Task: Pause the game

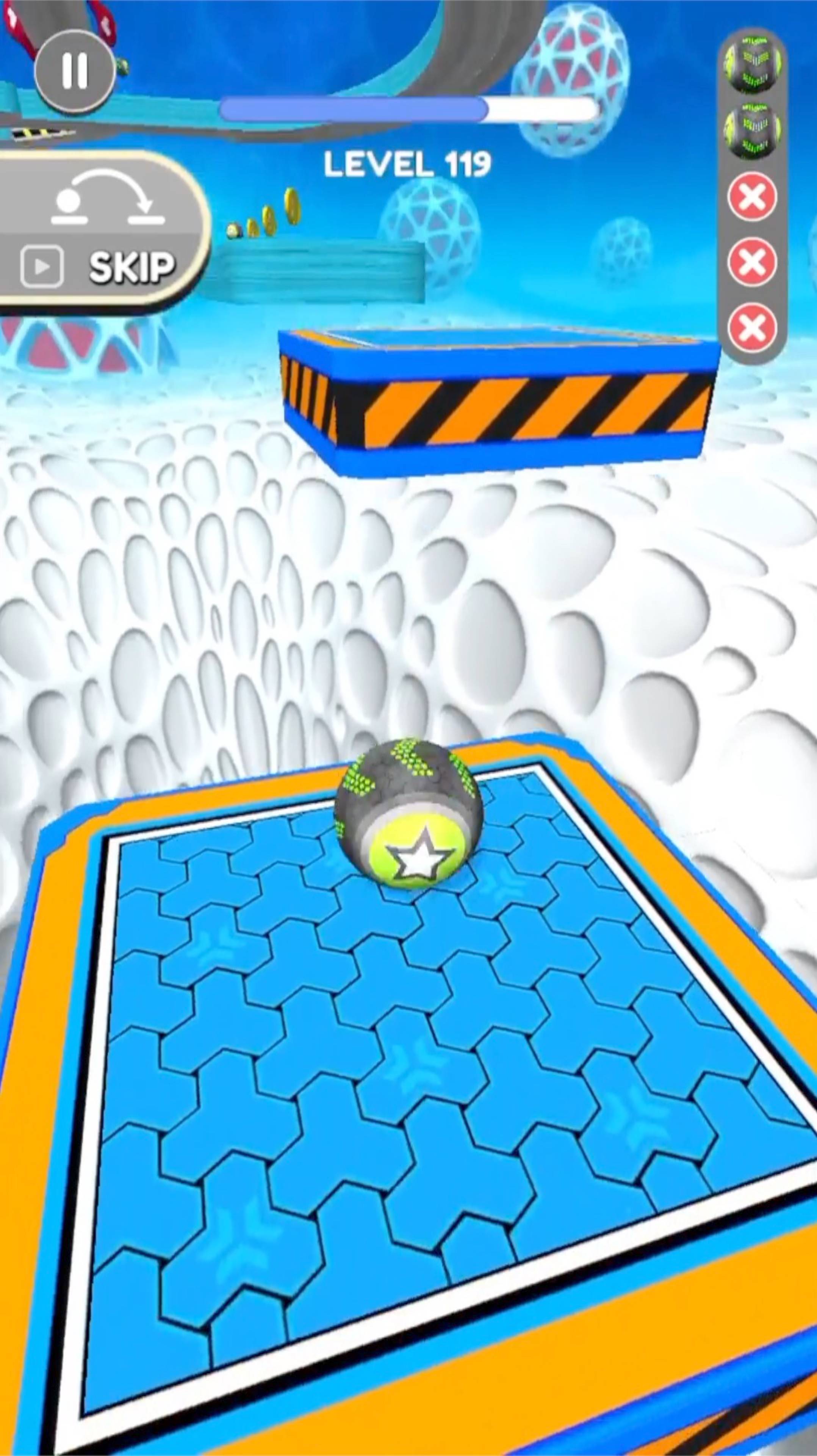Action: coord(75,71)
